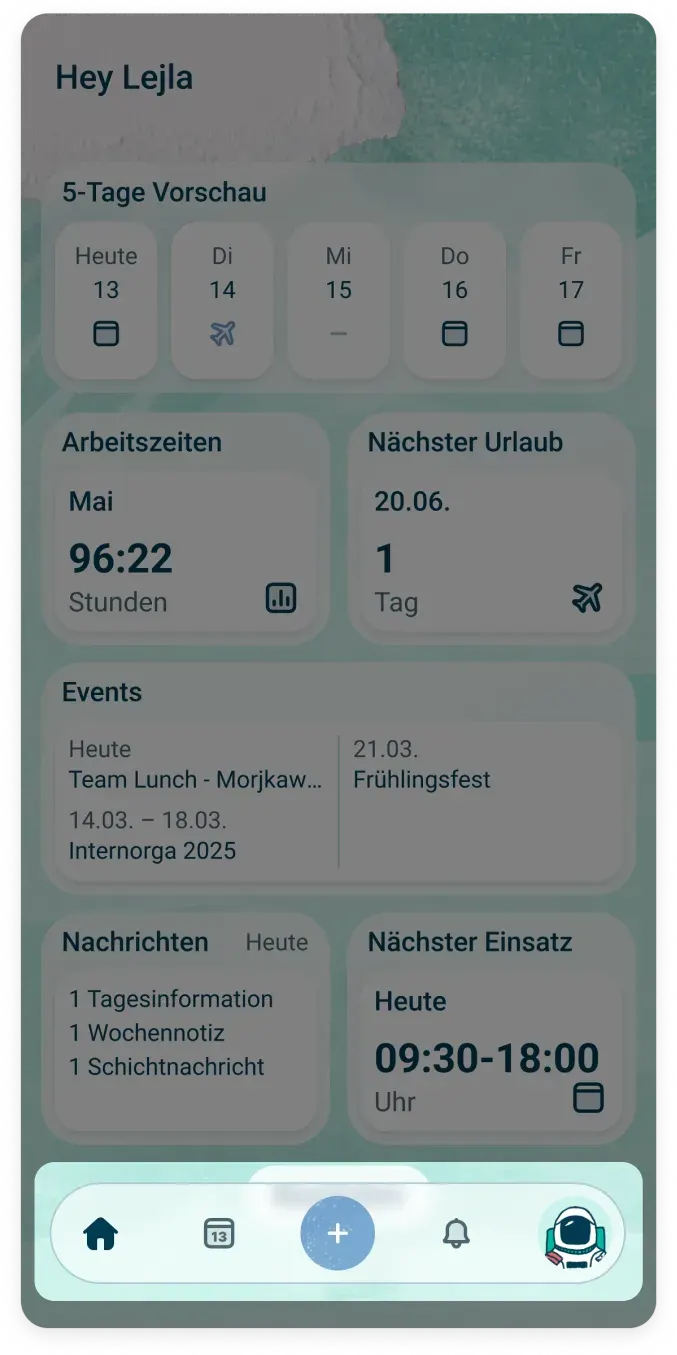Go to the home tab
This screenshot has width=677, height=1355.
101,1235
